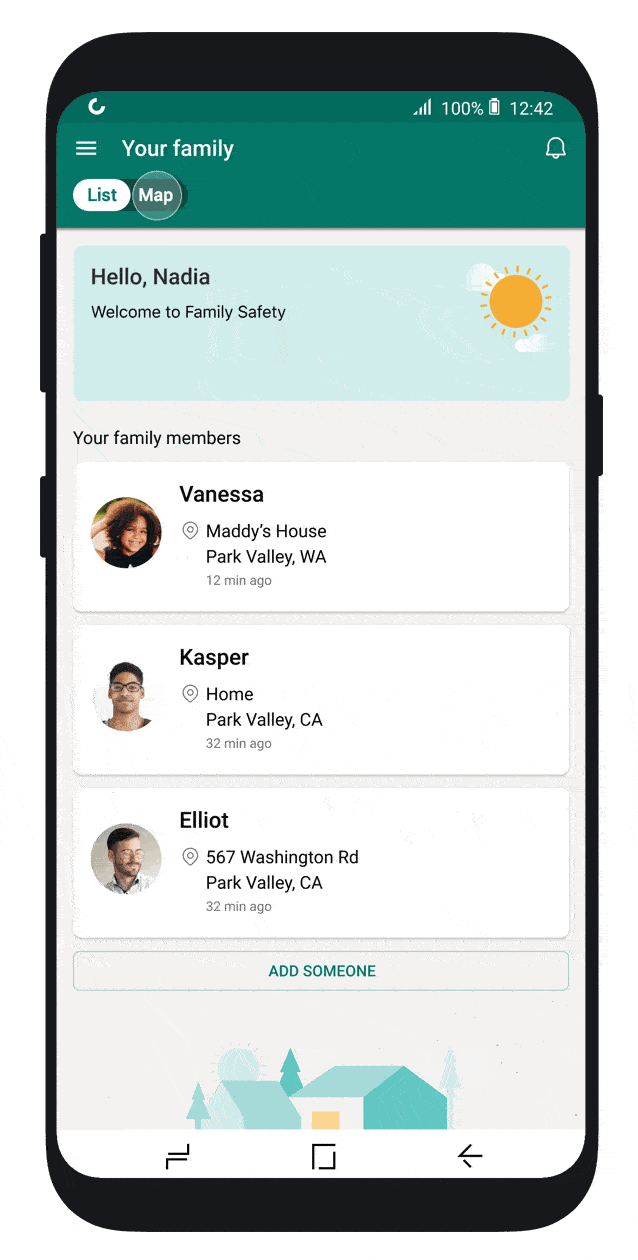The image size is (638, 1260).
Task: Open Vanessa's family member card
Action: pos(321,536)
